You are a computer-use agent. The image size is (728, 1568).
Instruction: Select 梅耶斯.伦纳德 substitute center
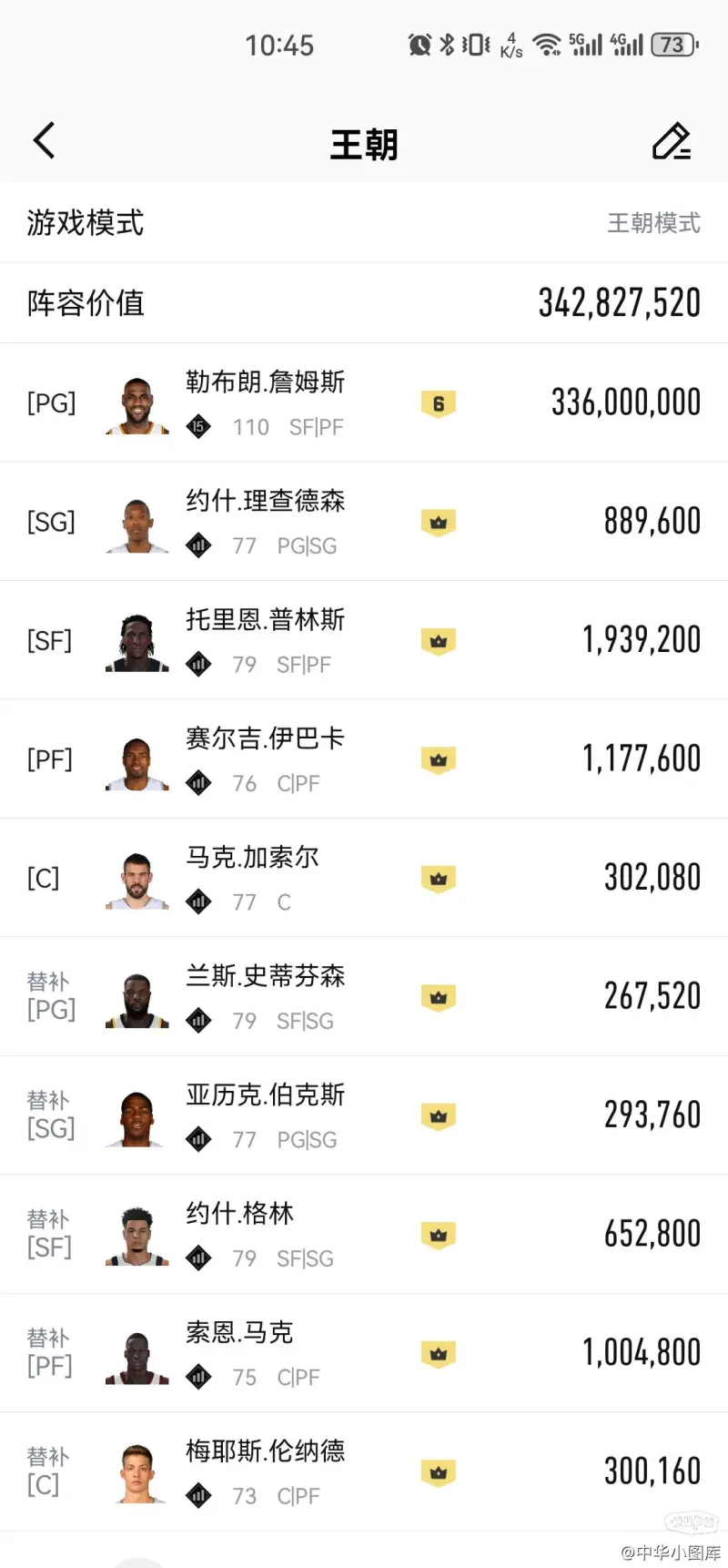pos(364,1472)
